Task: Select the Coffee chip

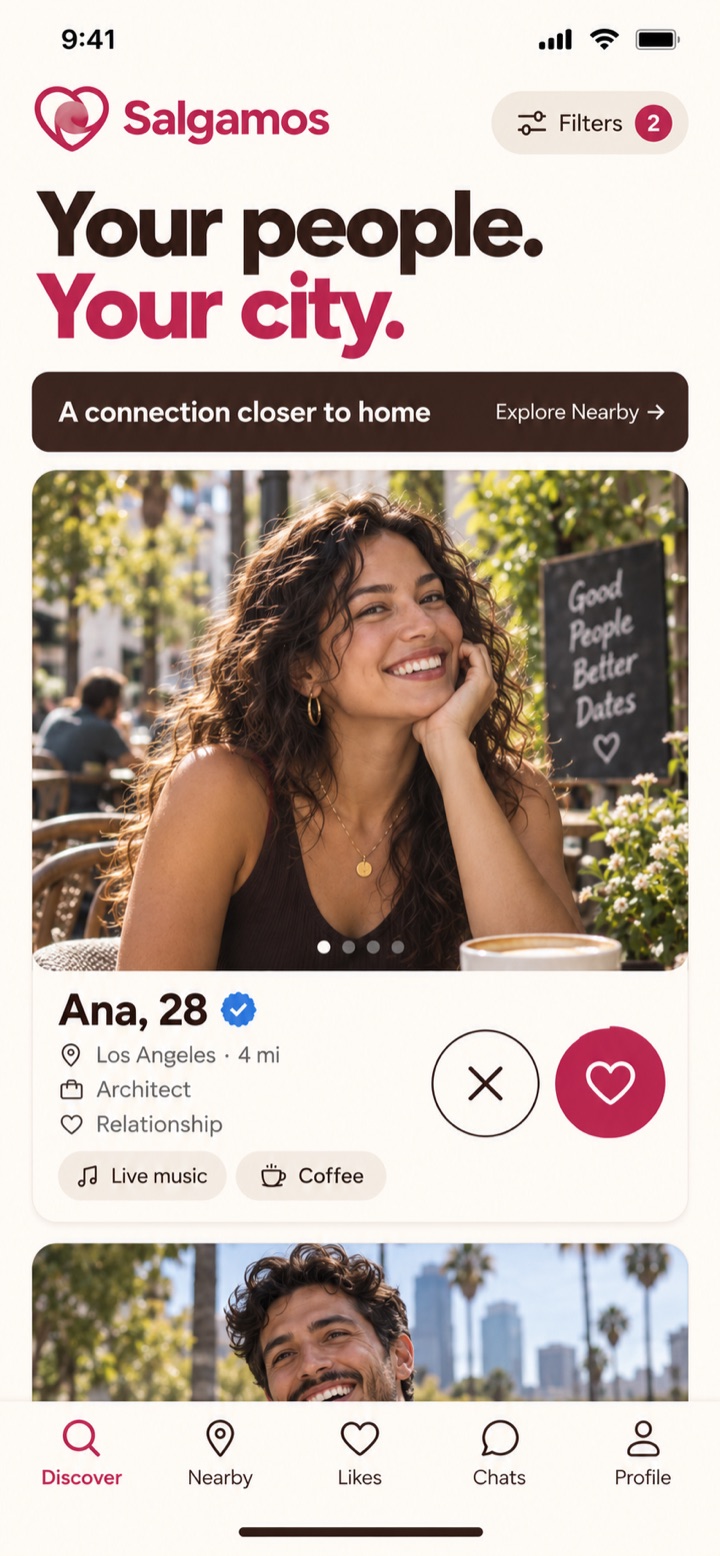Action: [x=311, y=1176]
